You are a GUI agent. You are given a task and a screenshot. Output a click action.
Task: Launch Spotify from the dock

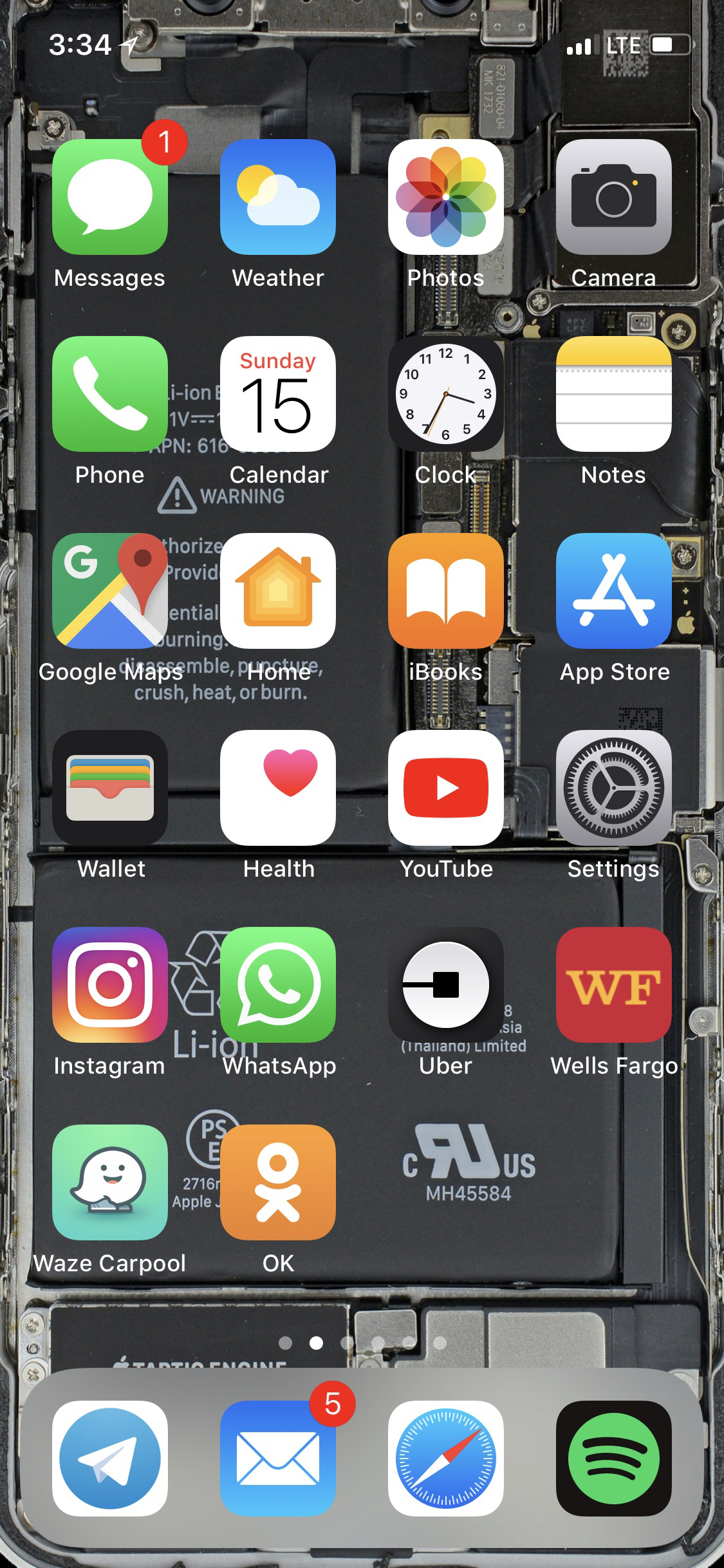[x=614, y=1459]
